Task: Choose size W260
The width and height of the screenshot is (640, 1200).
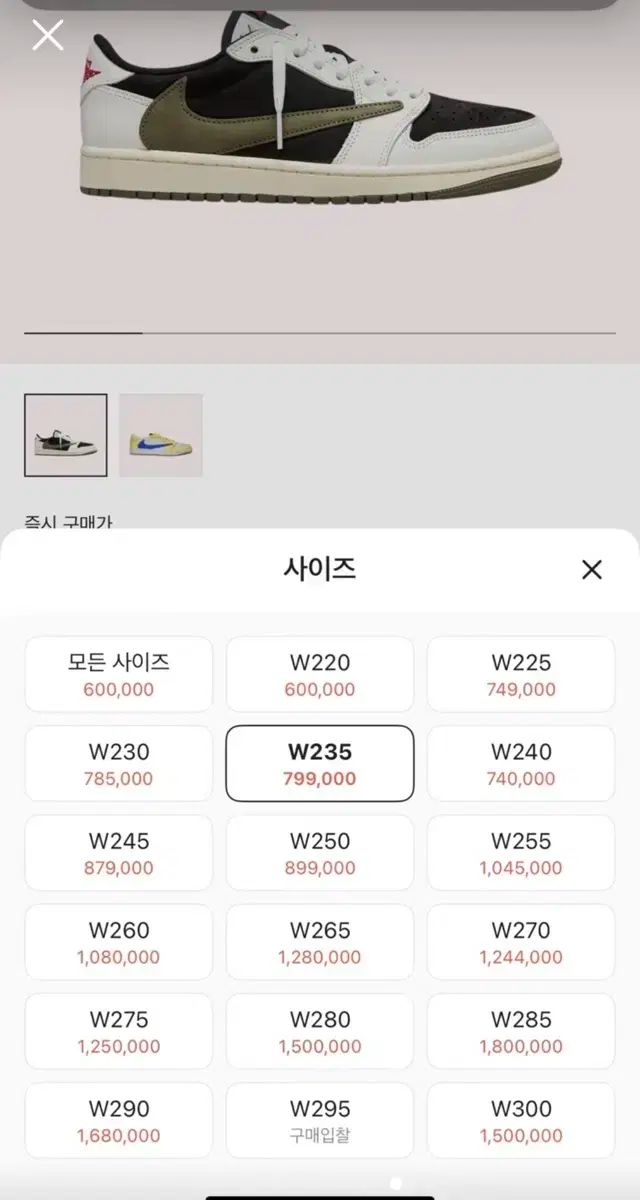Action: 119,942
